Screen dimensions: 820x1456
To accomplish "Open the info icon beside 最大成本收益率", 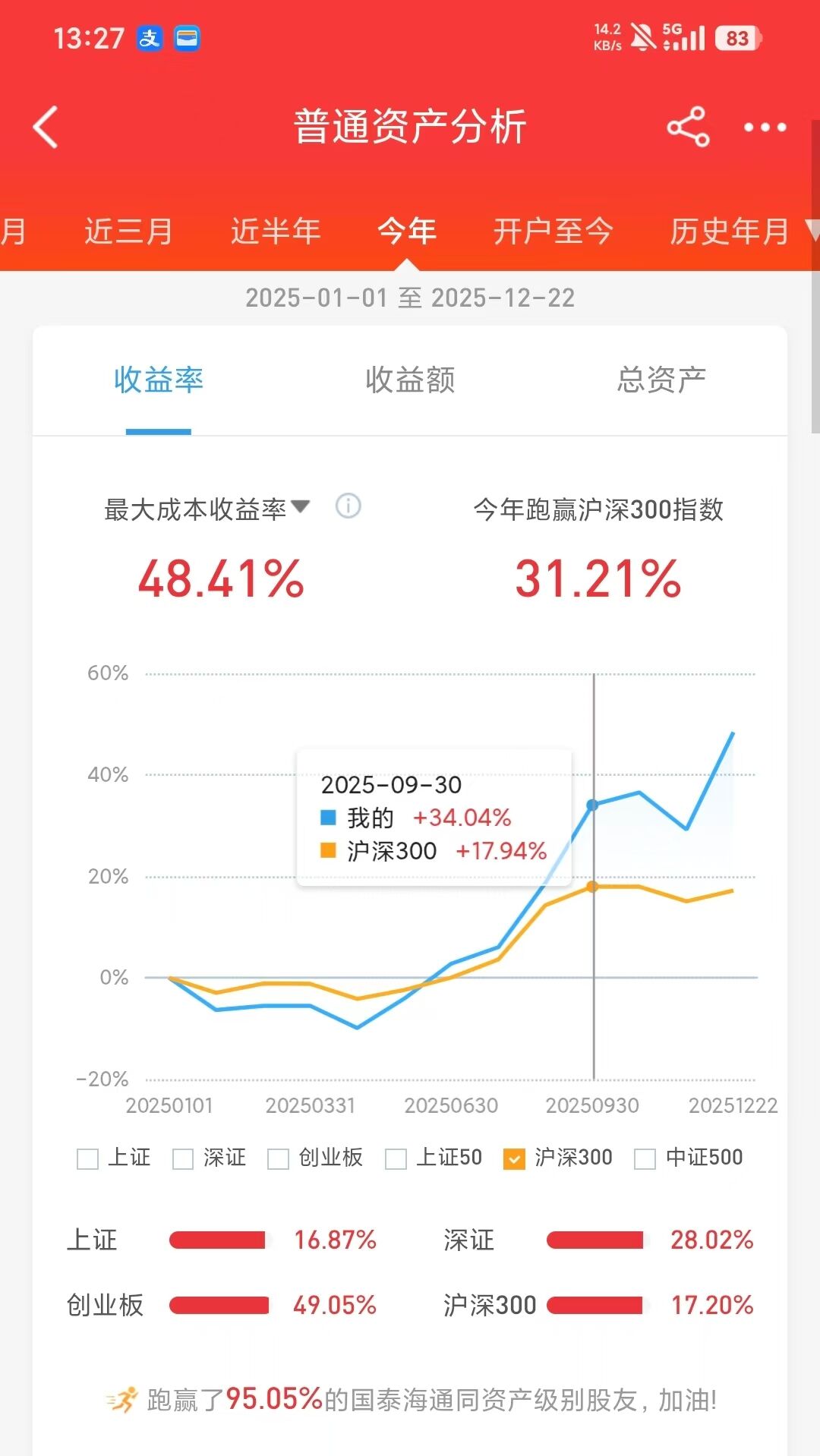I will click(348, 506).
